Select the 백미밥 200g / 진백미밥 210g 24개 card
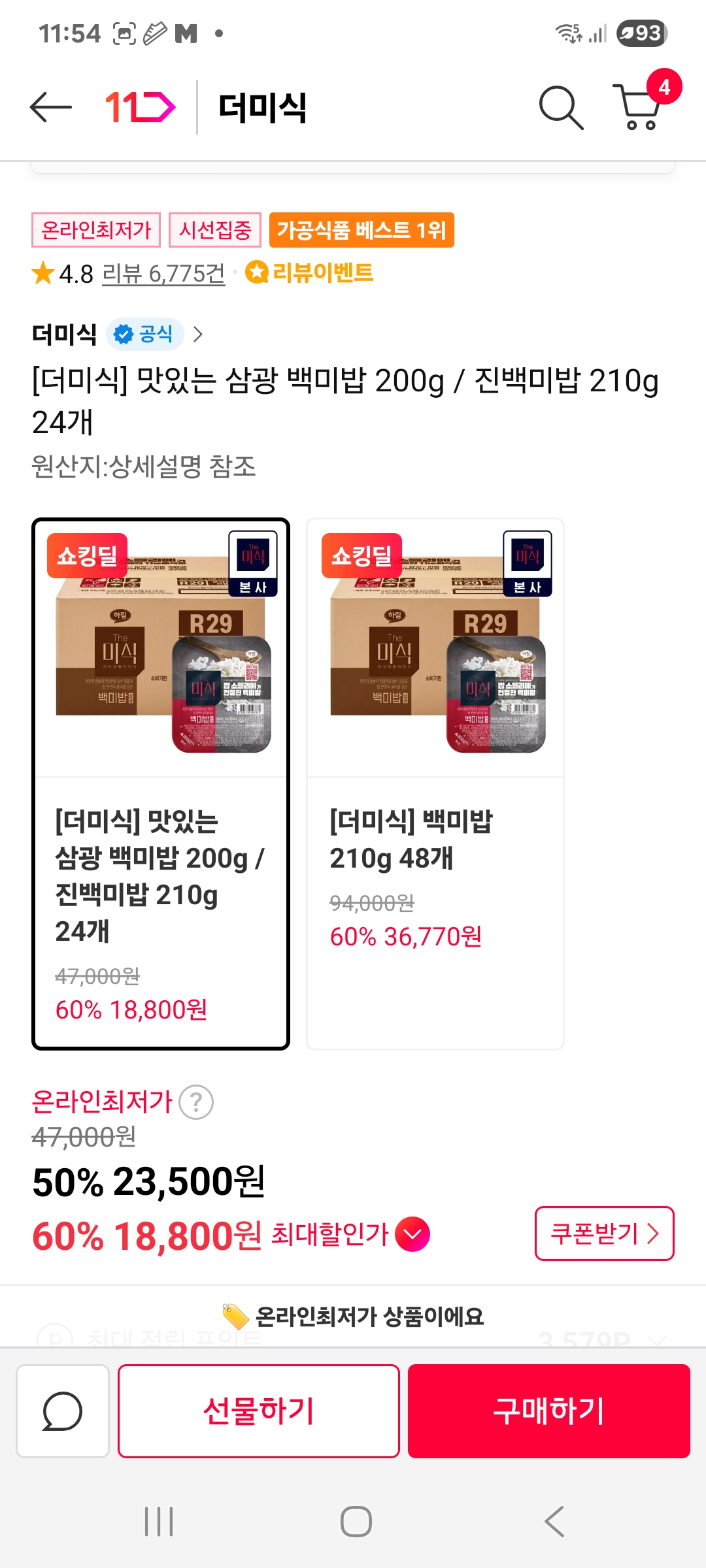The height and width of the screenshot is (1568, 706). [x=161, y=784]
